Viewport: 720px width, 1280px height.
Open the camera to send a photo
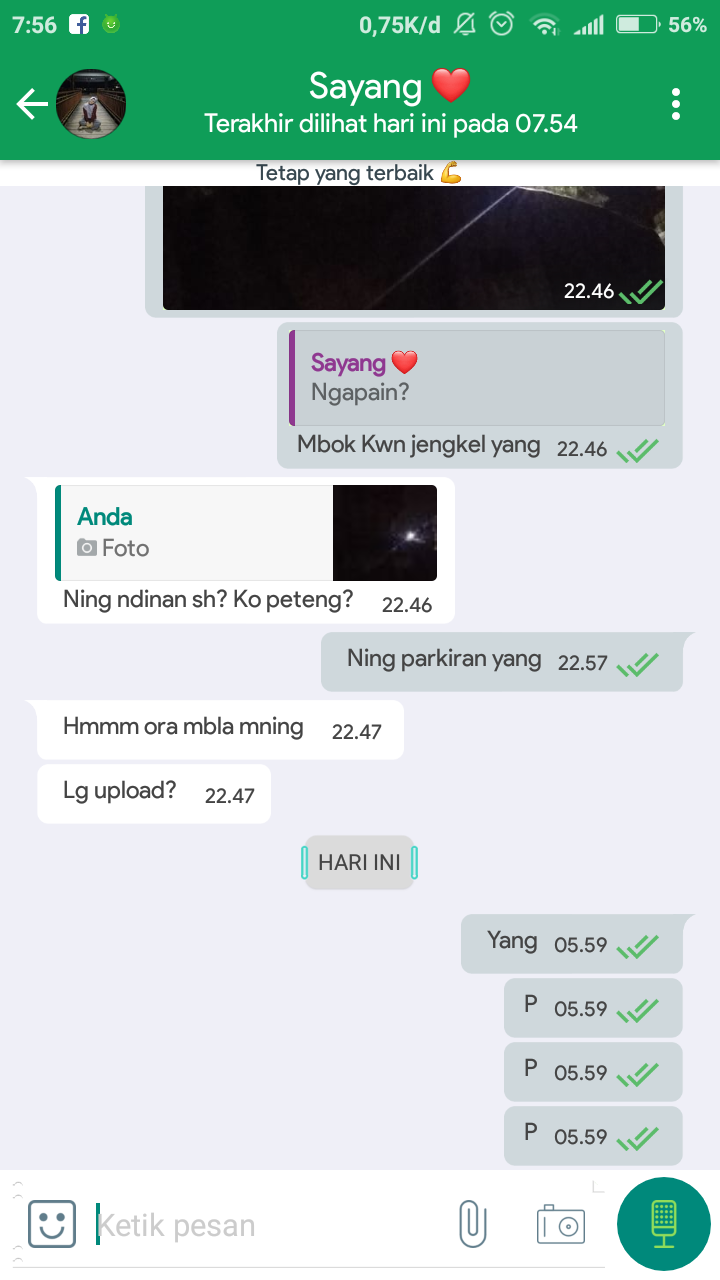pos(560,1224)
